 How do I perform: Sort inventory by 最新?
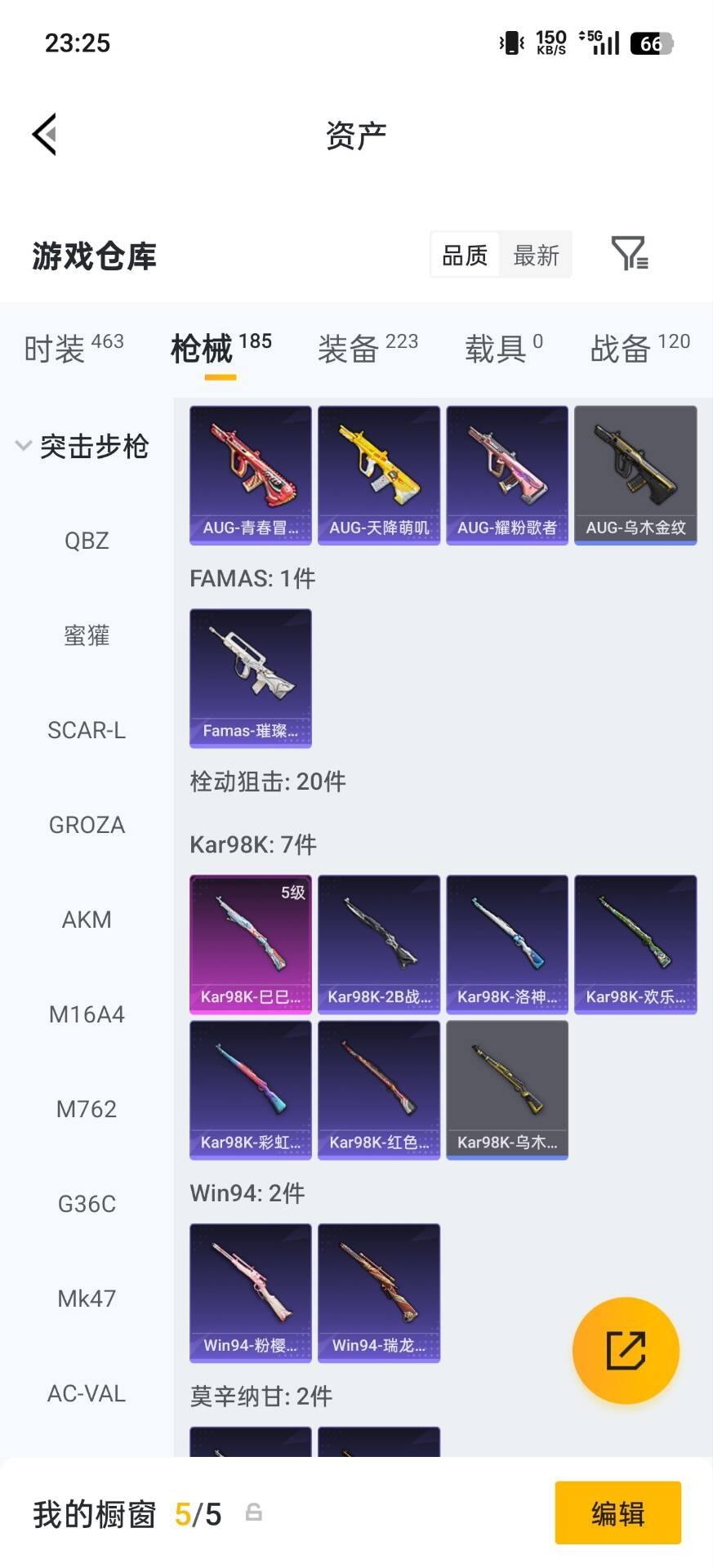(536, 256)
